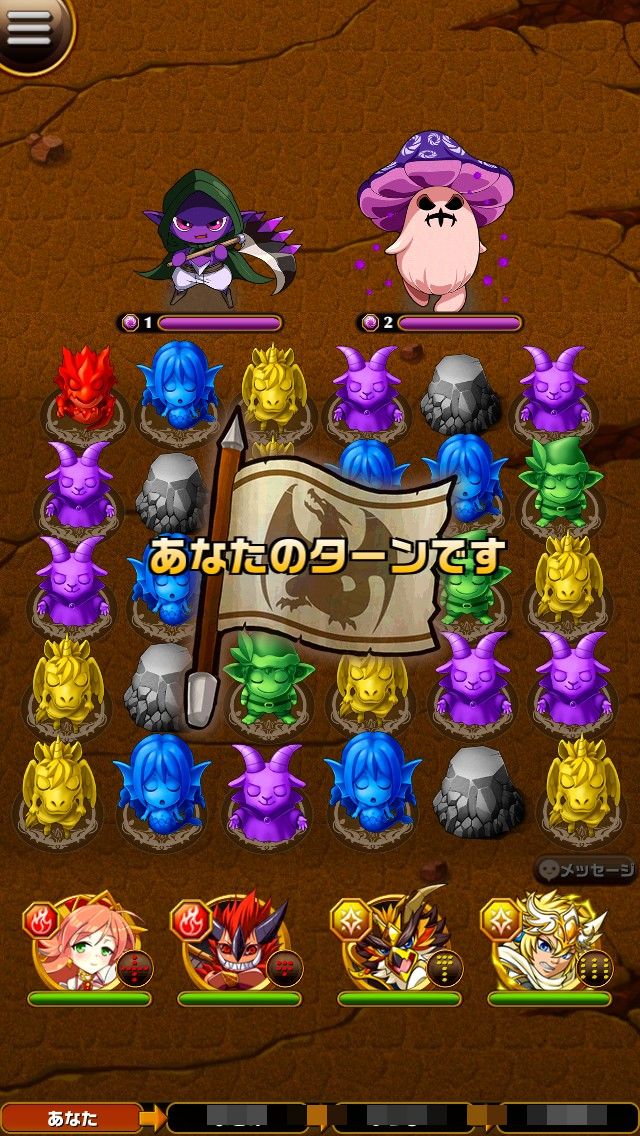Select the blonde knight light character portrait
This screenshot has width=640, height=1136.
pyautogui.click(x=549, y=943)
